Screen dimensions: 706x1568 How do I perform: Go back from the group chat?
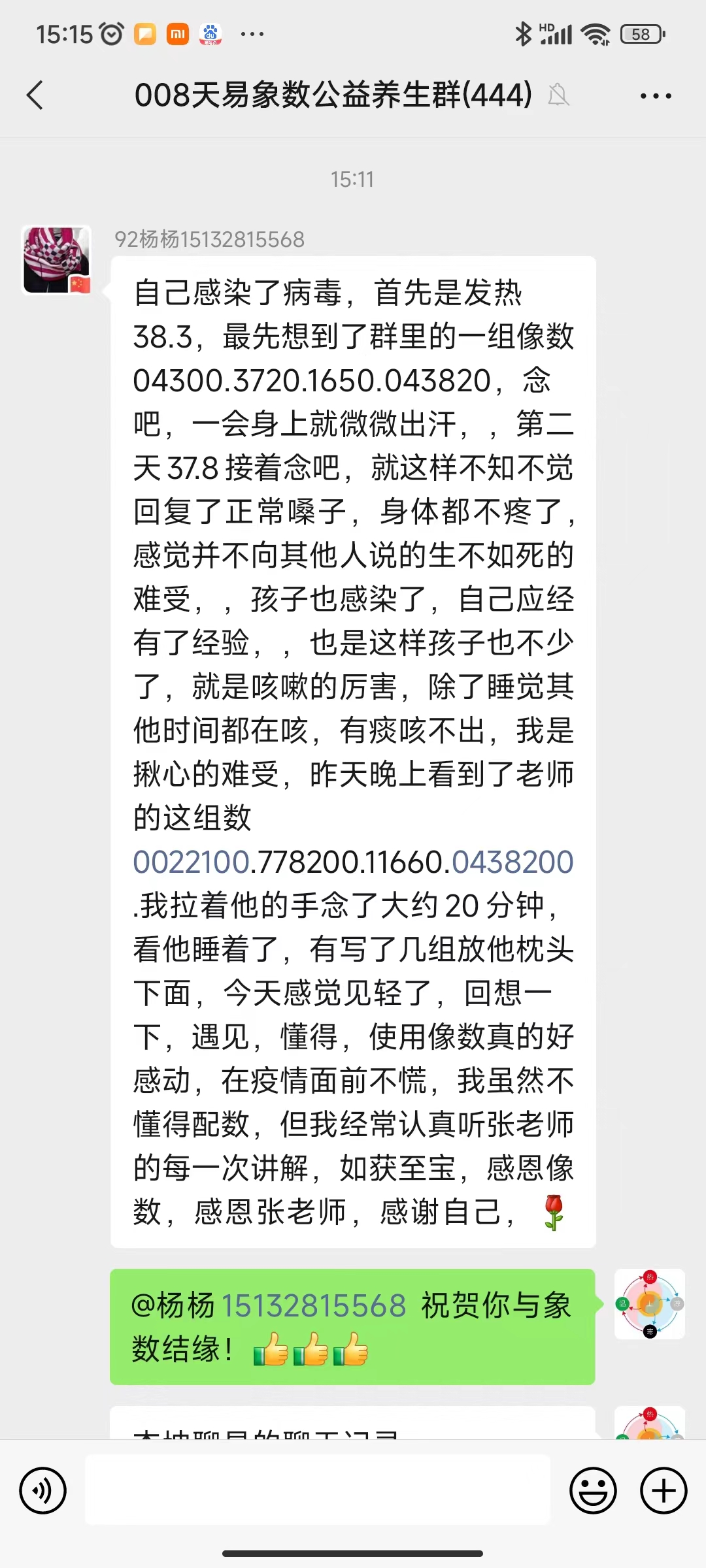coord(35,95)
